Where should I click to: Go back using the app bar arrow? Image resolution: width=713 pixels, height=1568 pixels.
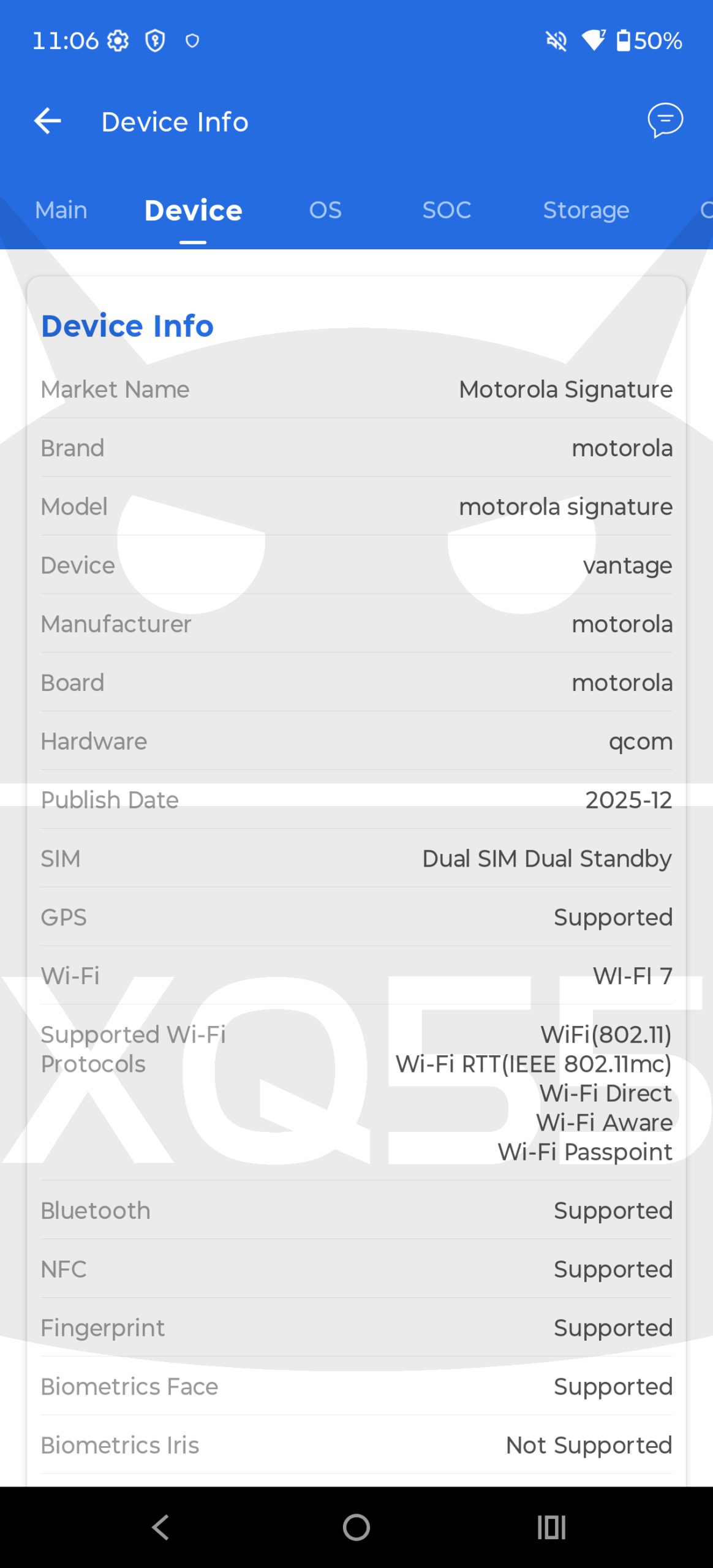48,121
